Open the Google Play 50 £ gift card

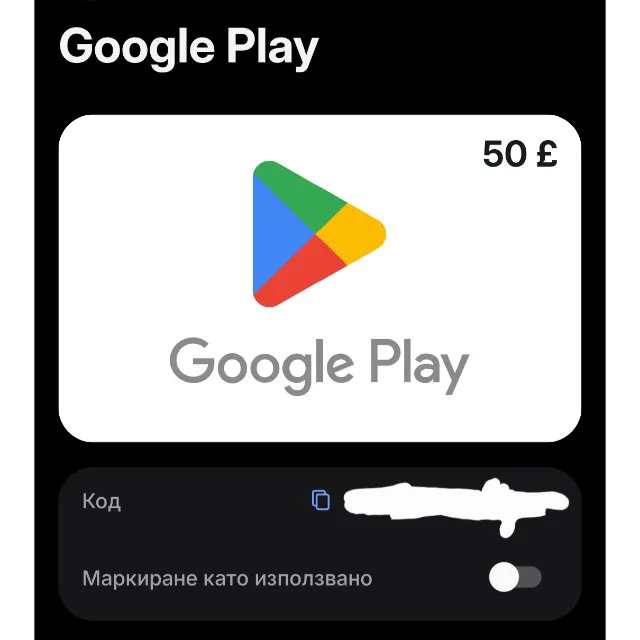pos(320,278)
